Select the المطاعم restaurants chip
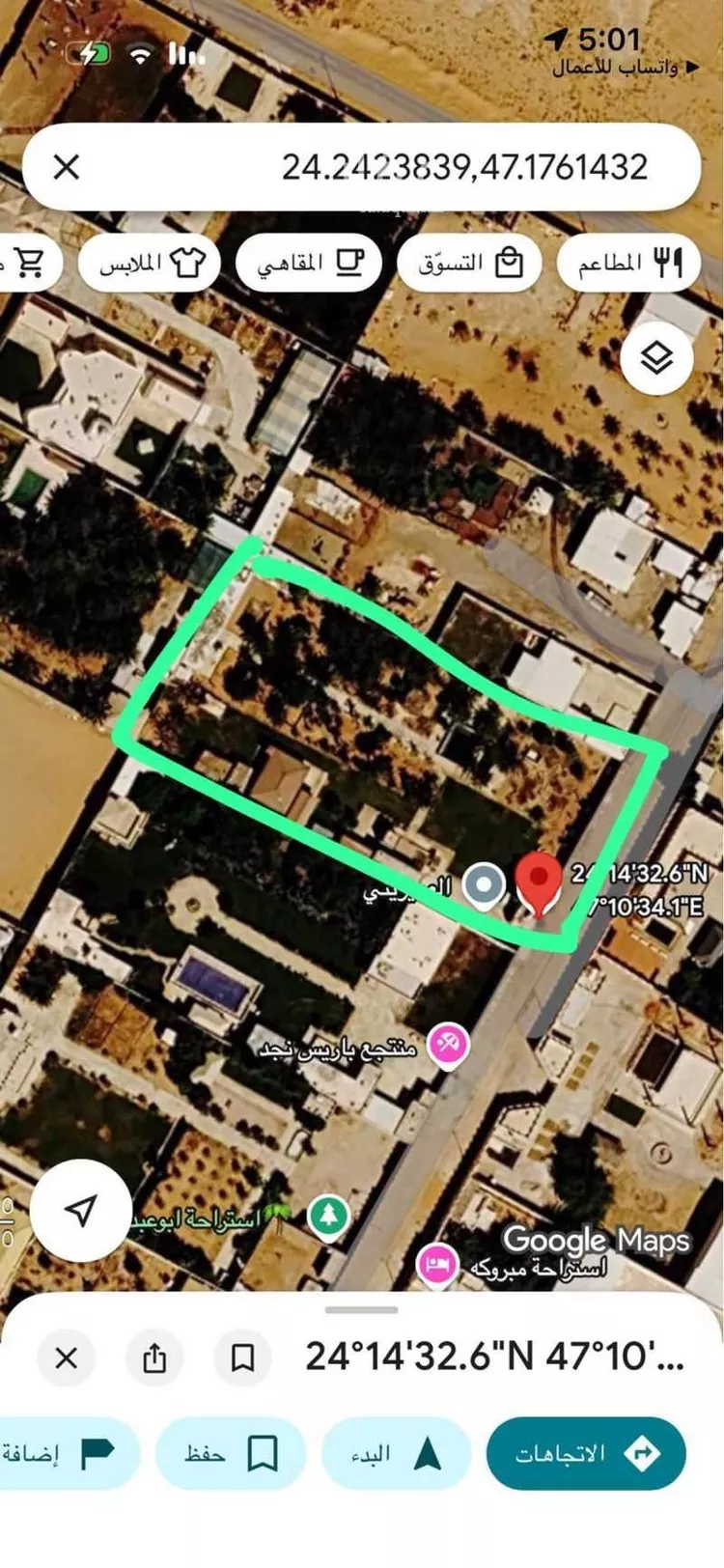This screenshot has height=1568, width=724. 629,263
